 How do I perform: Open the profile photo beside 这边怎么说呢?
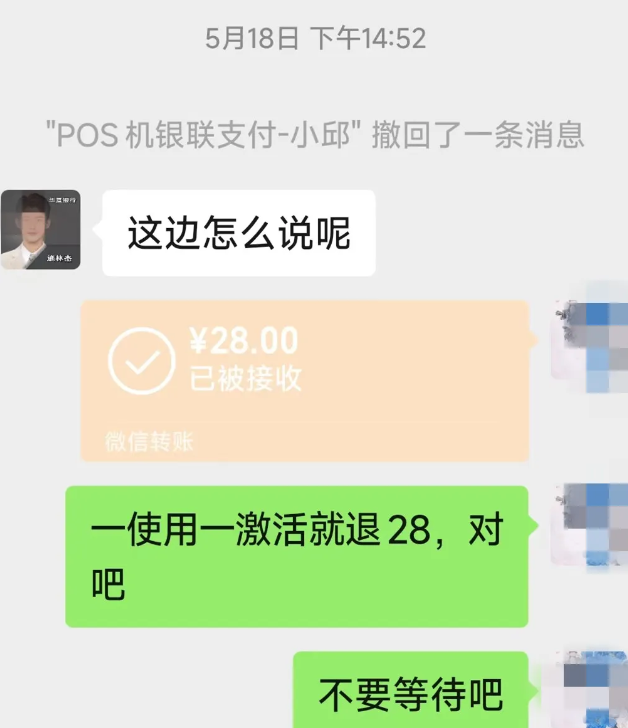click(41, 230)
